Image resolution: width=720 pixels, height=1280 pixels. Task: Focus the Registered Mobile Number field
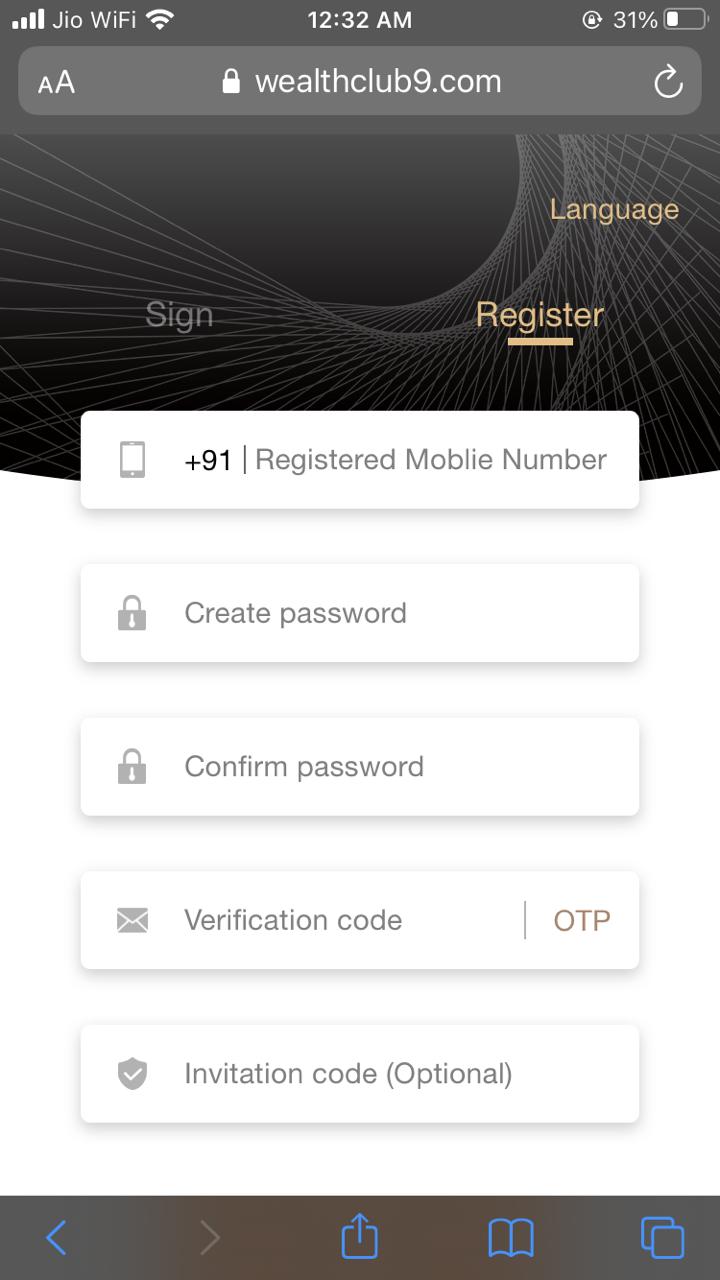click(430, 460)
